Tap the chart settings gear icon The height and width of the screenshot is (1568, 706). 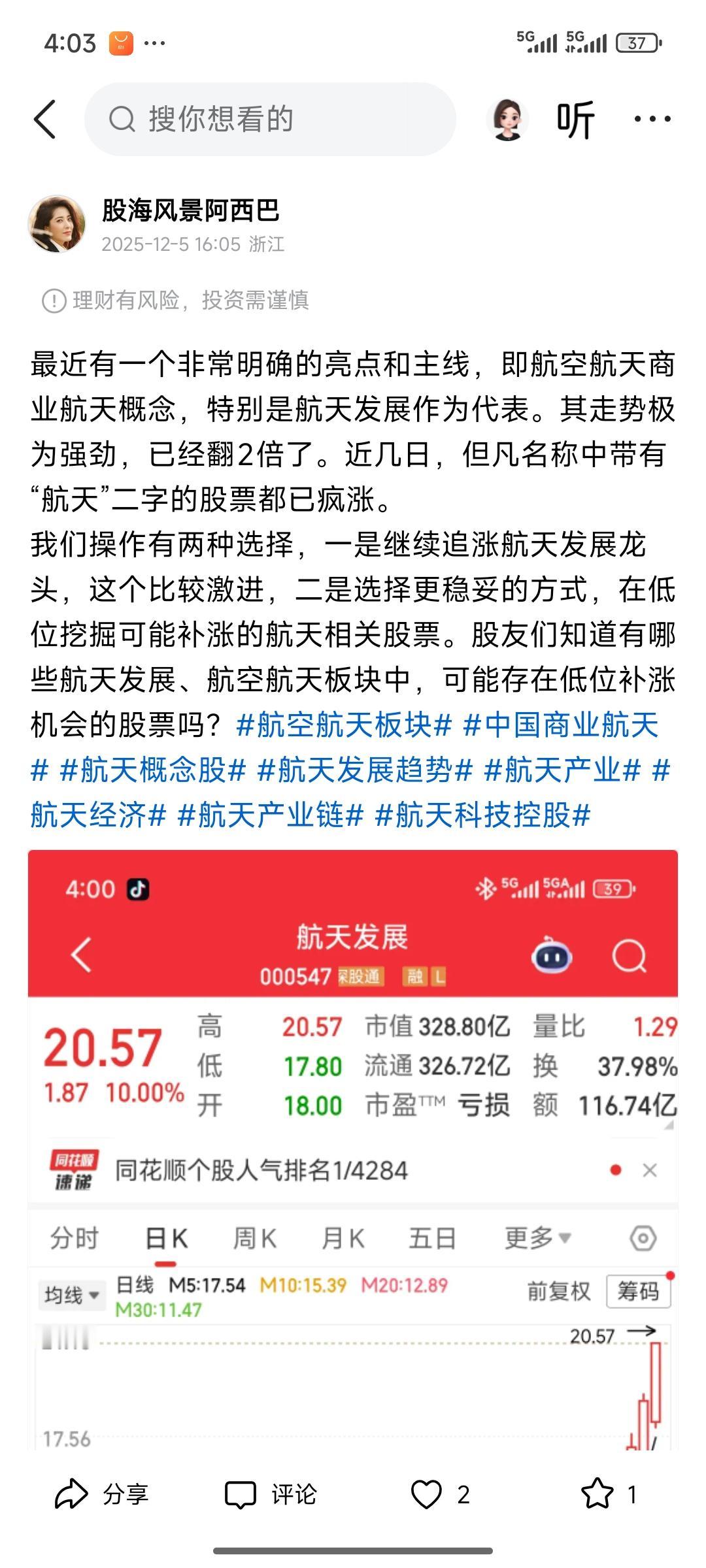pyautogui.click(x=644, y=1236)
